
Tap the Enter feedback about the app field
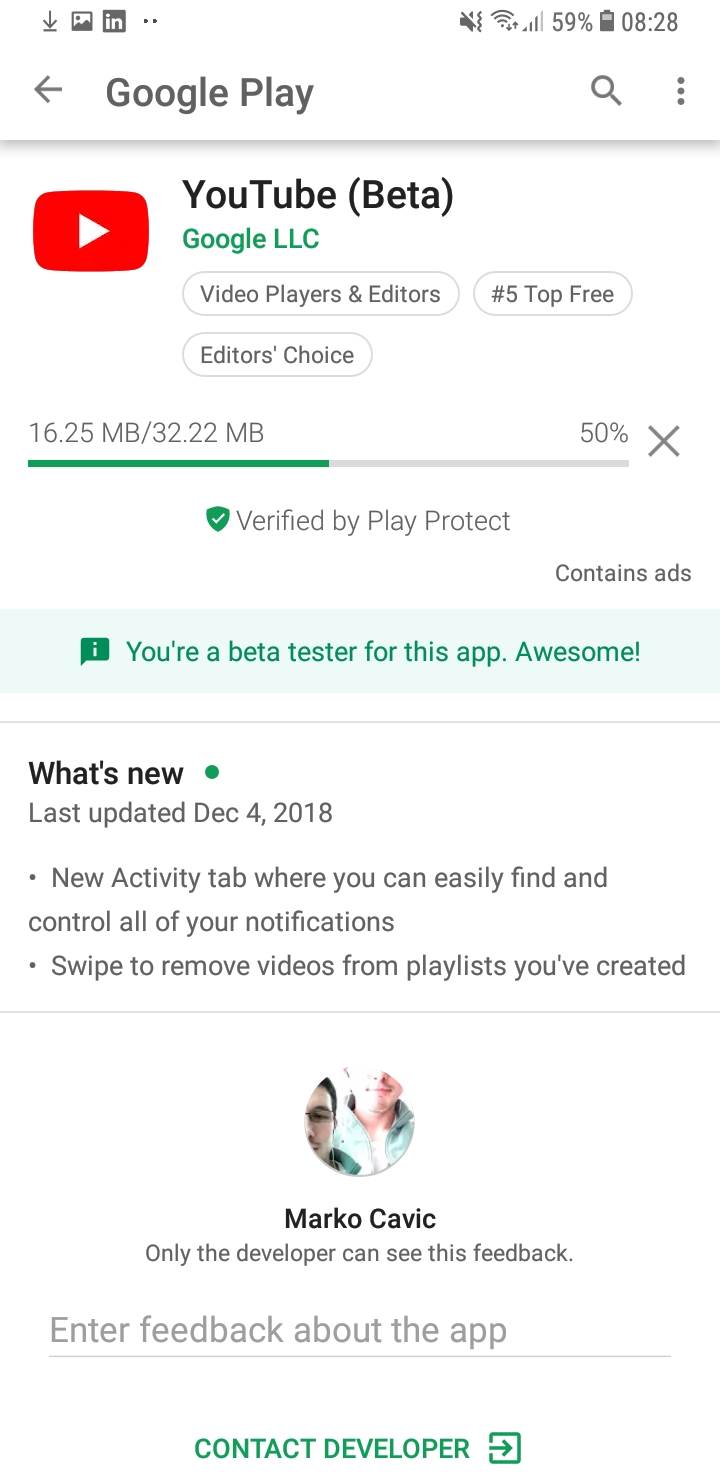359,1330
